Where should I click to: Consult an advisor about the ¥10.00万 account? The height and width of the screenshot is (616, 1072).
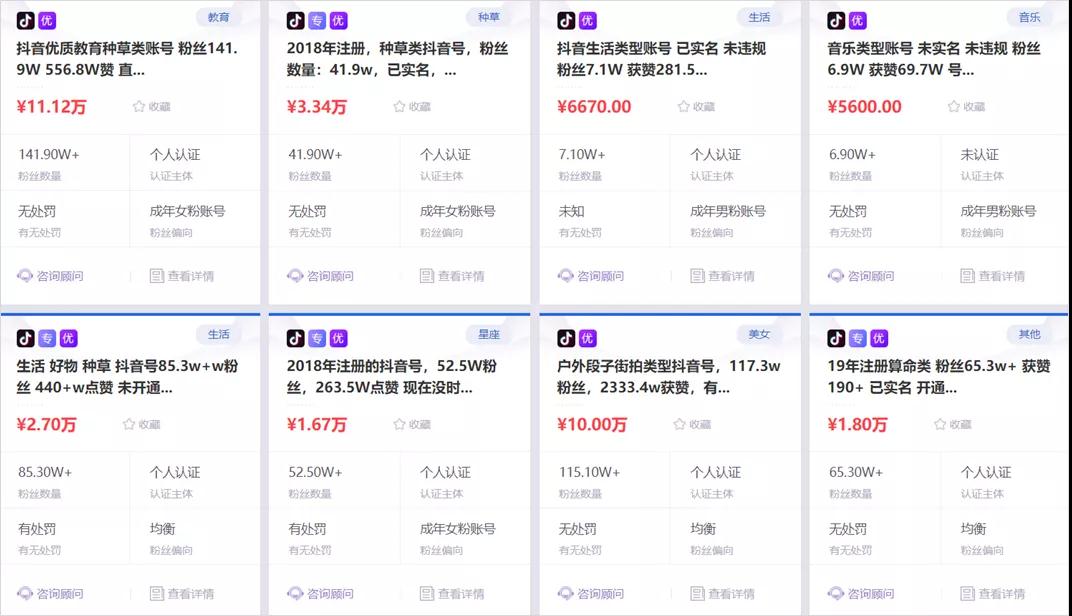[x=591, y=594]
